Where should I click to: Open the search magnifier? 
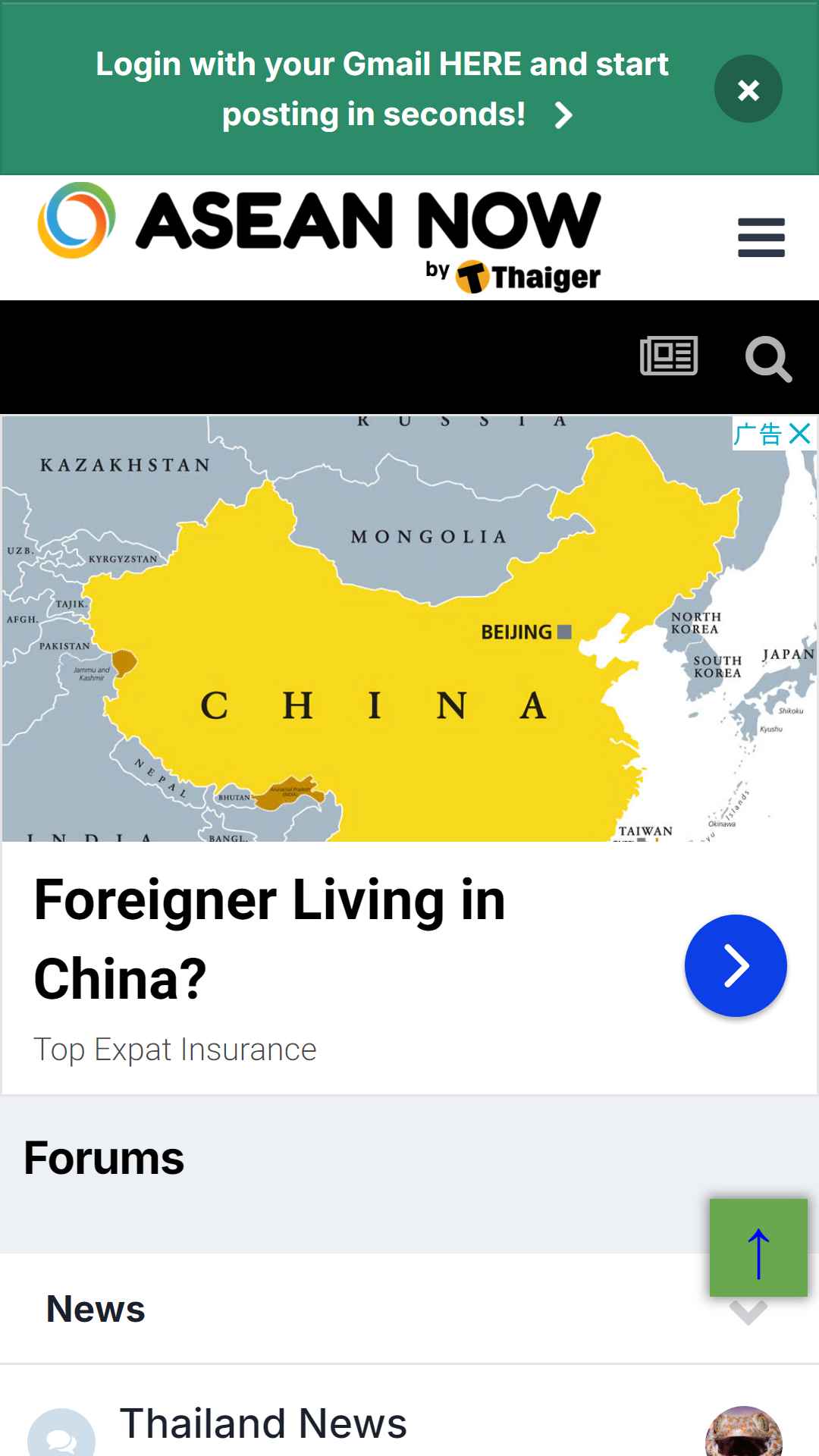tap(768, 358)
